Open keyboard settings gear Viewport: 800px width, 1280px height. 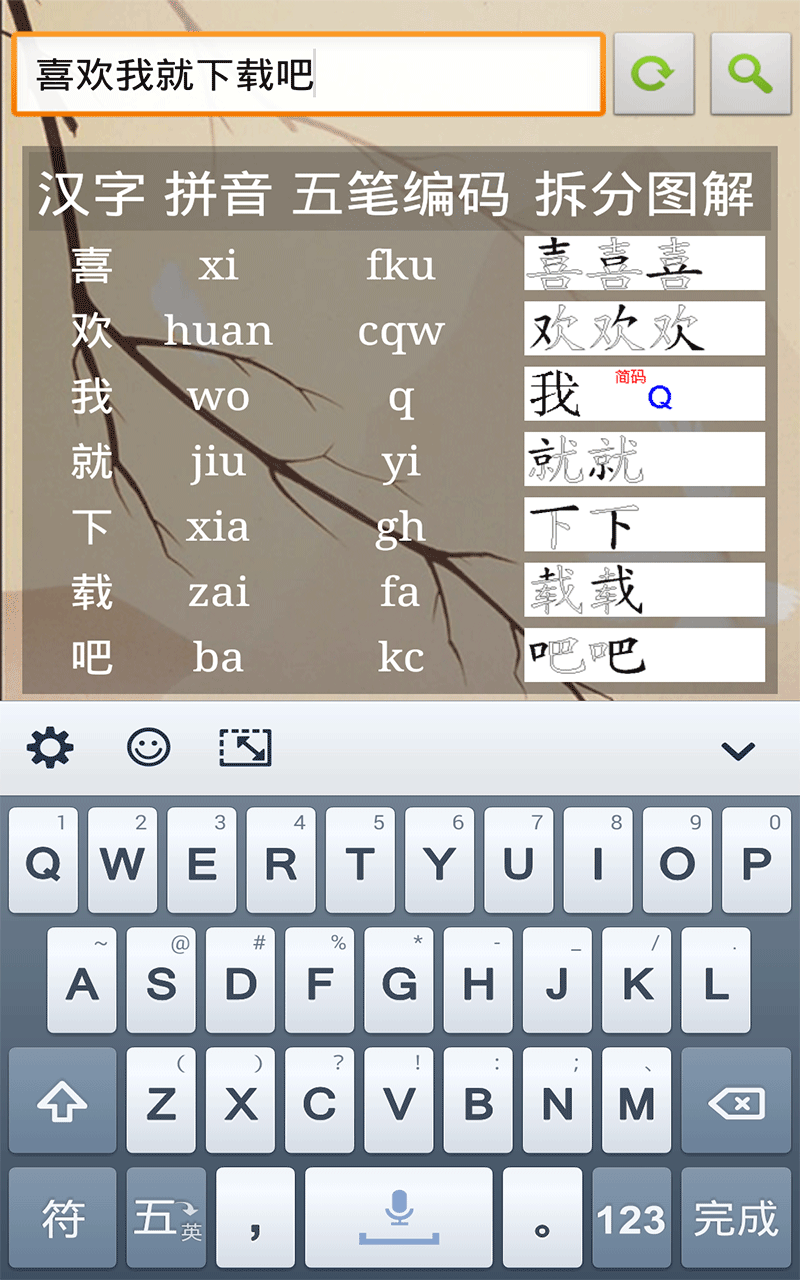coord(50,747)
